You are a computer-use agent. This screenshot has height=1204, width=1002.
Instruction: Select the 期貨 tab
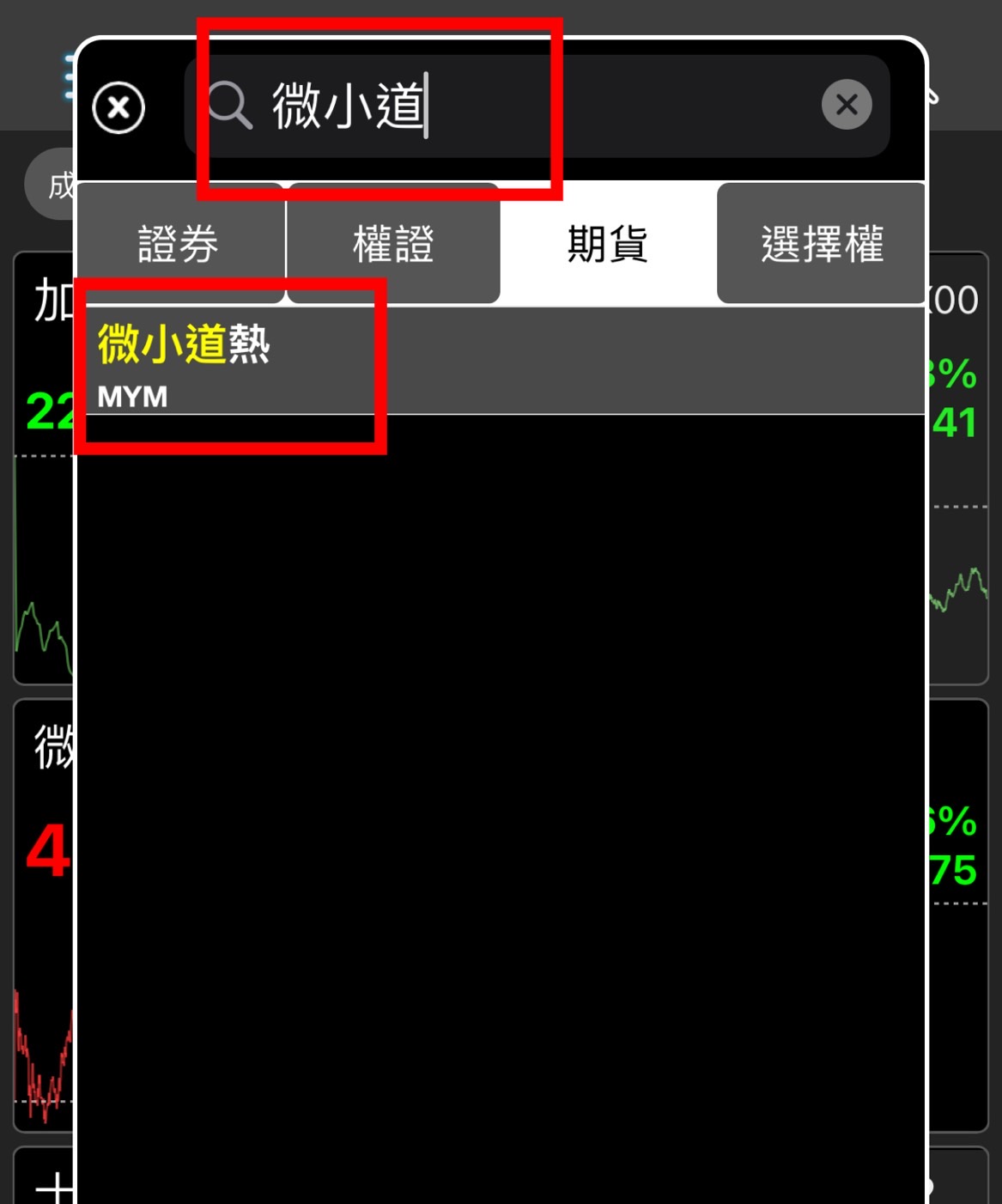607,244
